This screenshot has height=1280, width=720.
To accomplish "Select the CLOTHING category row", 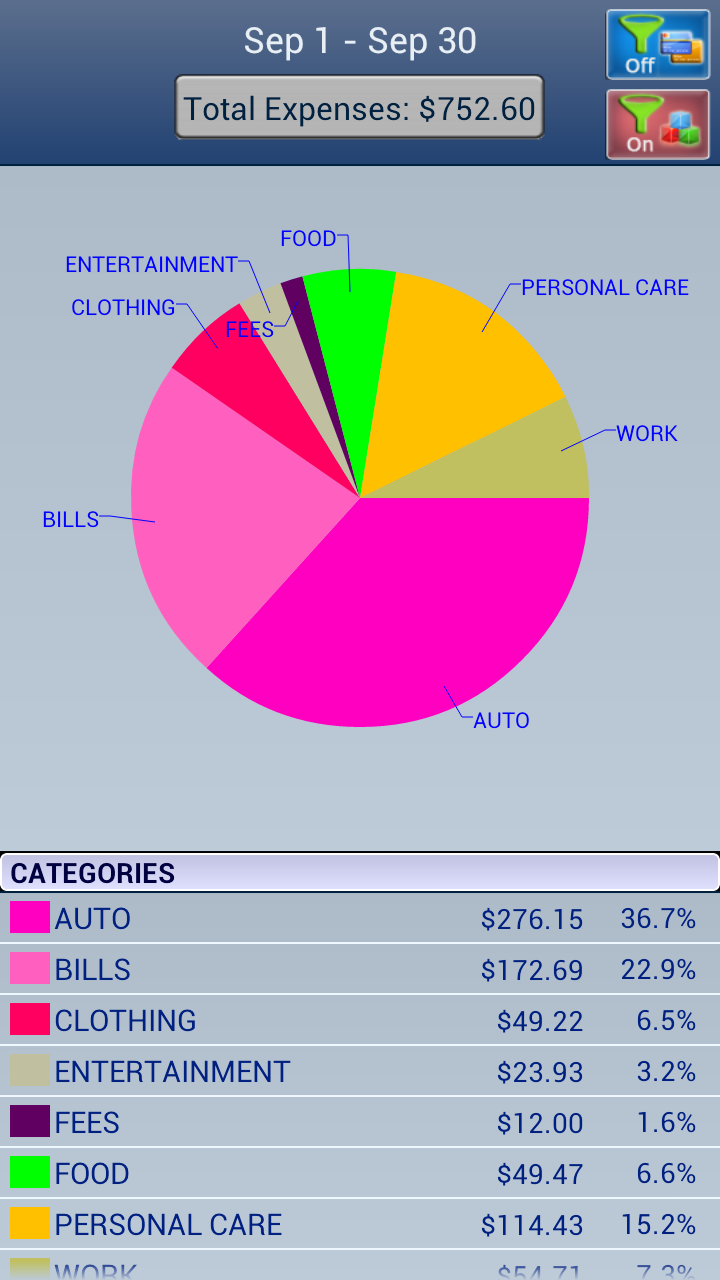I will click(x=360, y=1020).
